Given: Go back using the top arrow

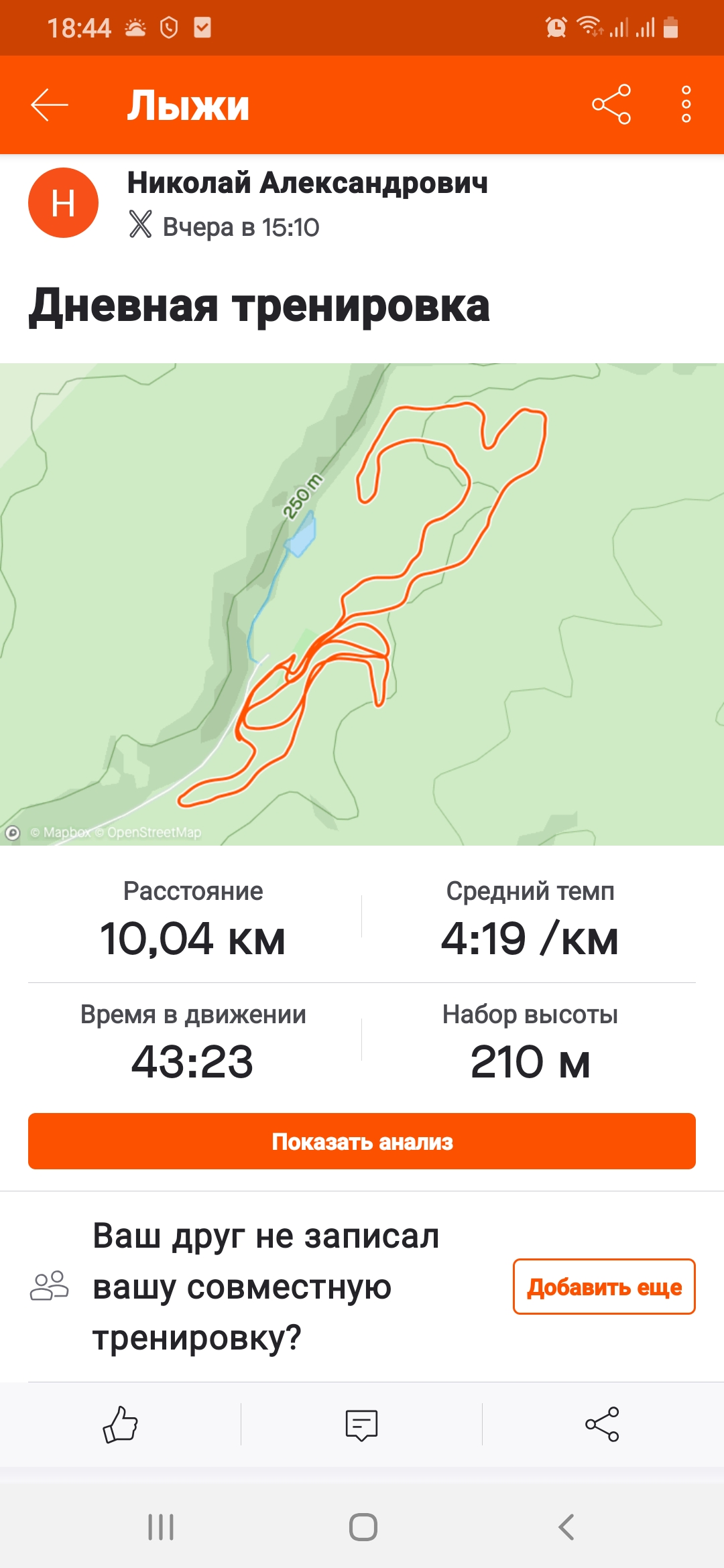Looking at the screenshot, I should [x=50, y=105].
